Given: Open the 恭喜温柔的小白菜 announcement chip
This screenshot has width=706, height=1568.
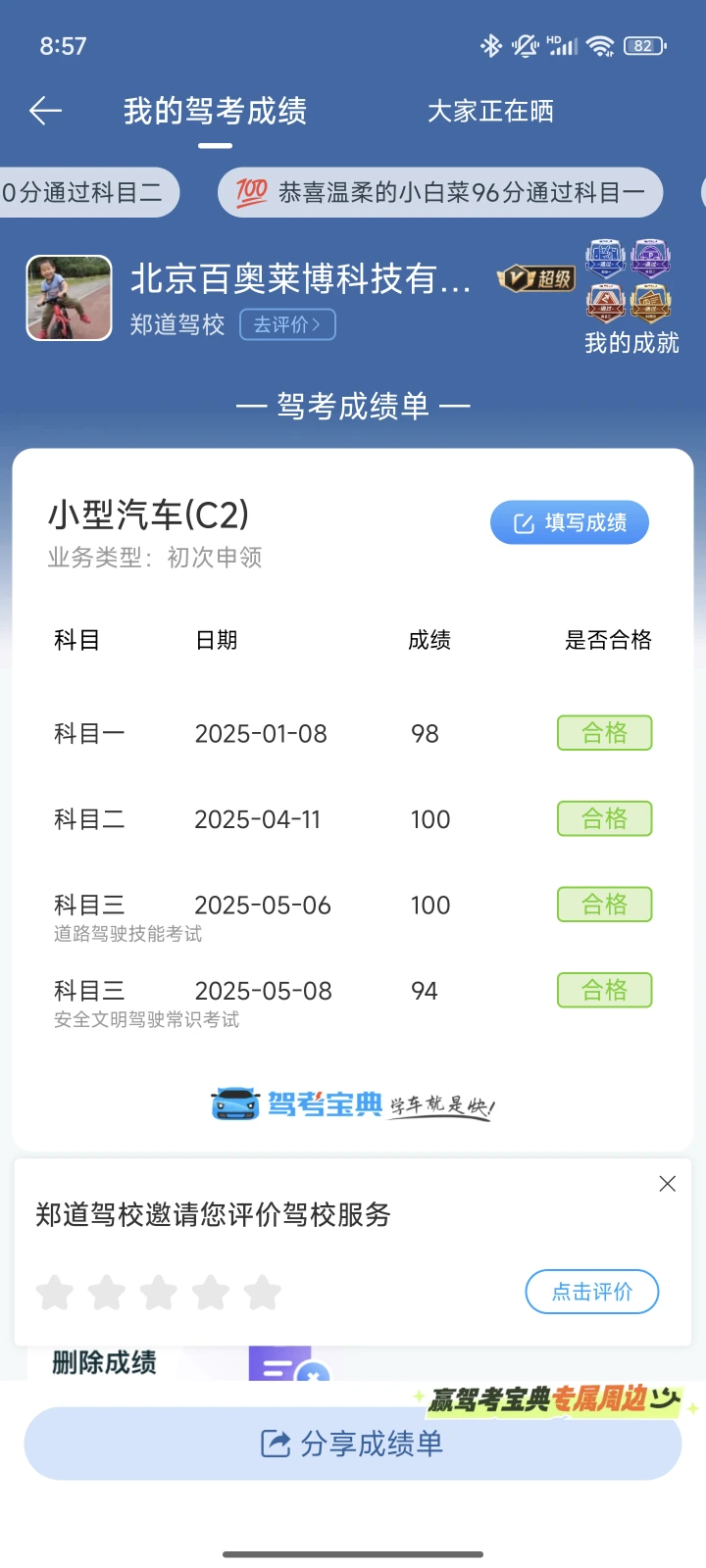Looking at the screenshot, I should tap(440, 192).
